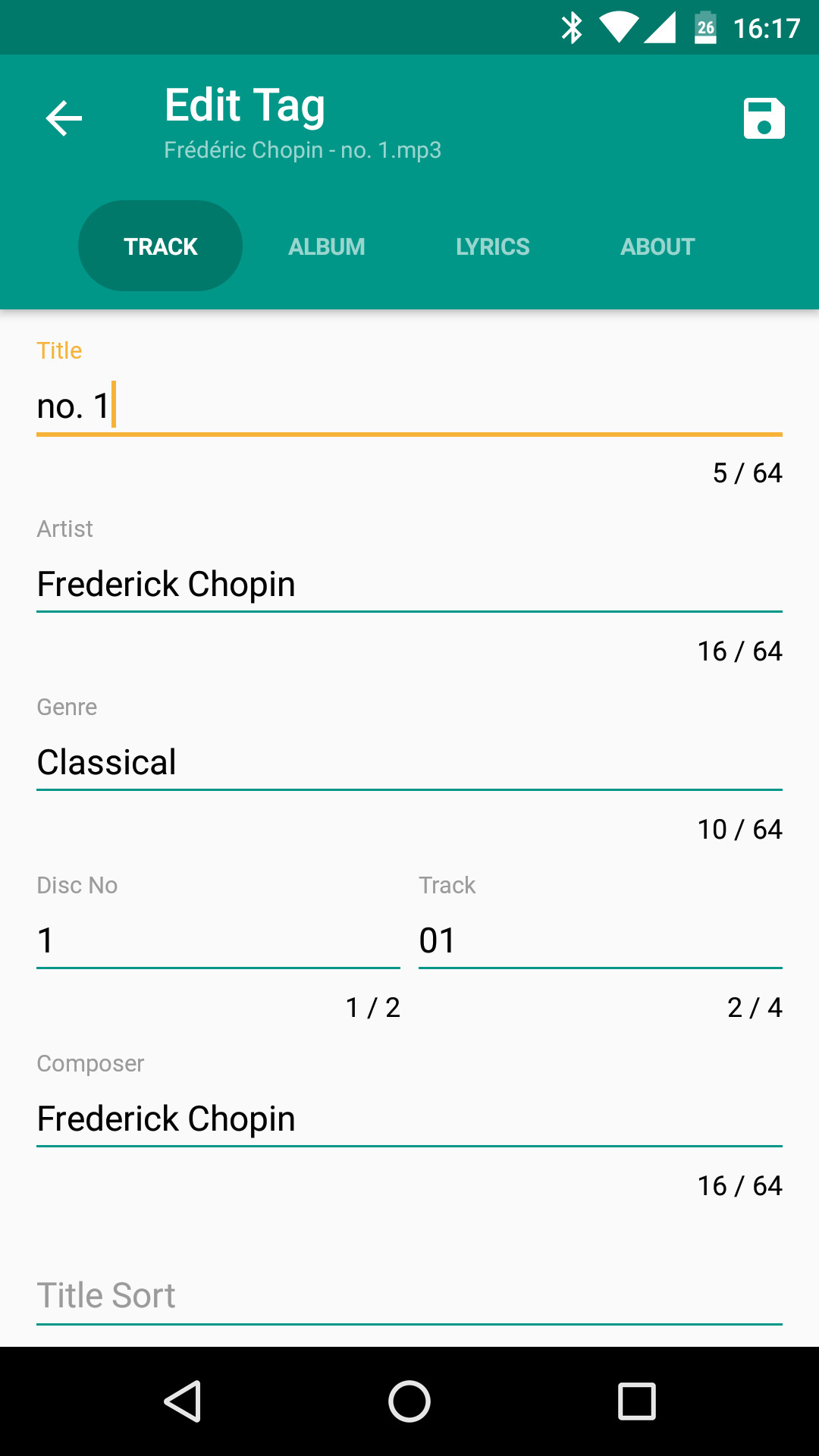Switch to the Album tab
Image resolution: width=819 pixels, height=1456 pixels.
[x=327, y=246]
